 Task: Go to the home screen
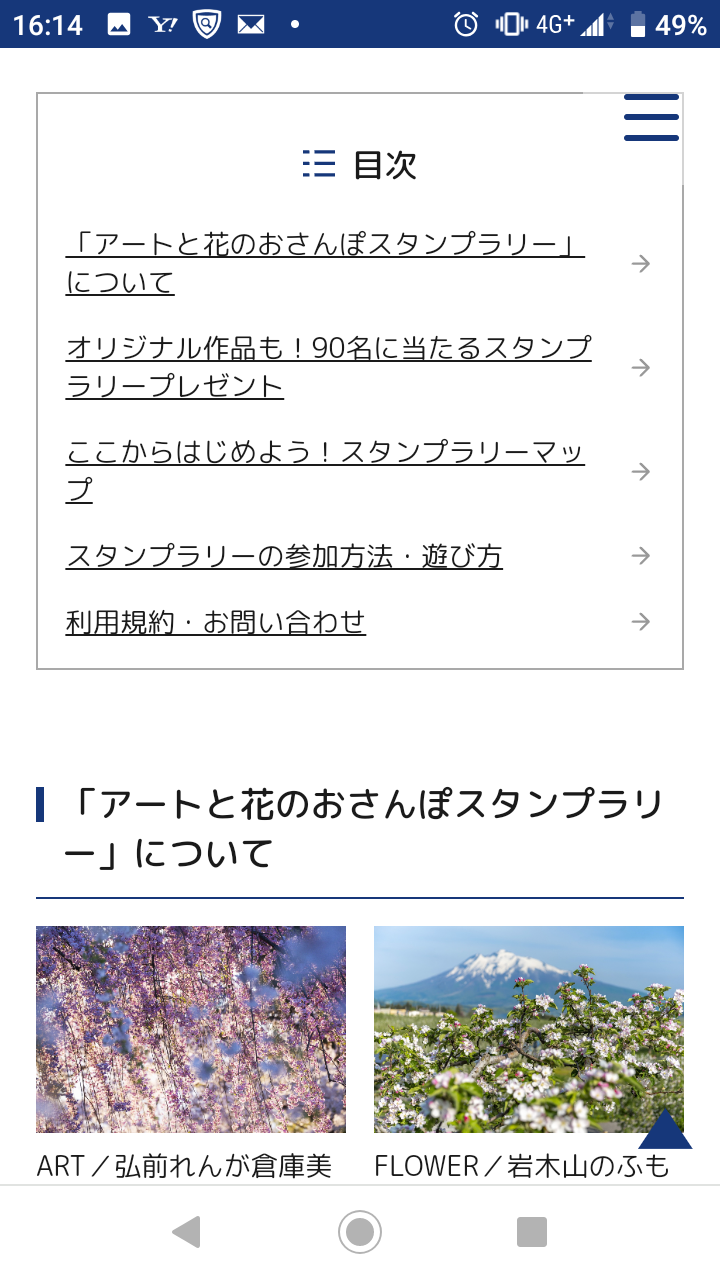point(360,1232)
